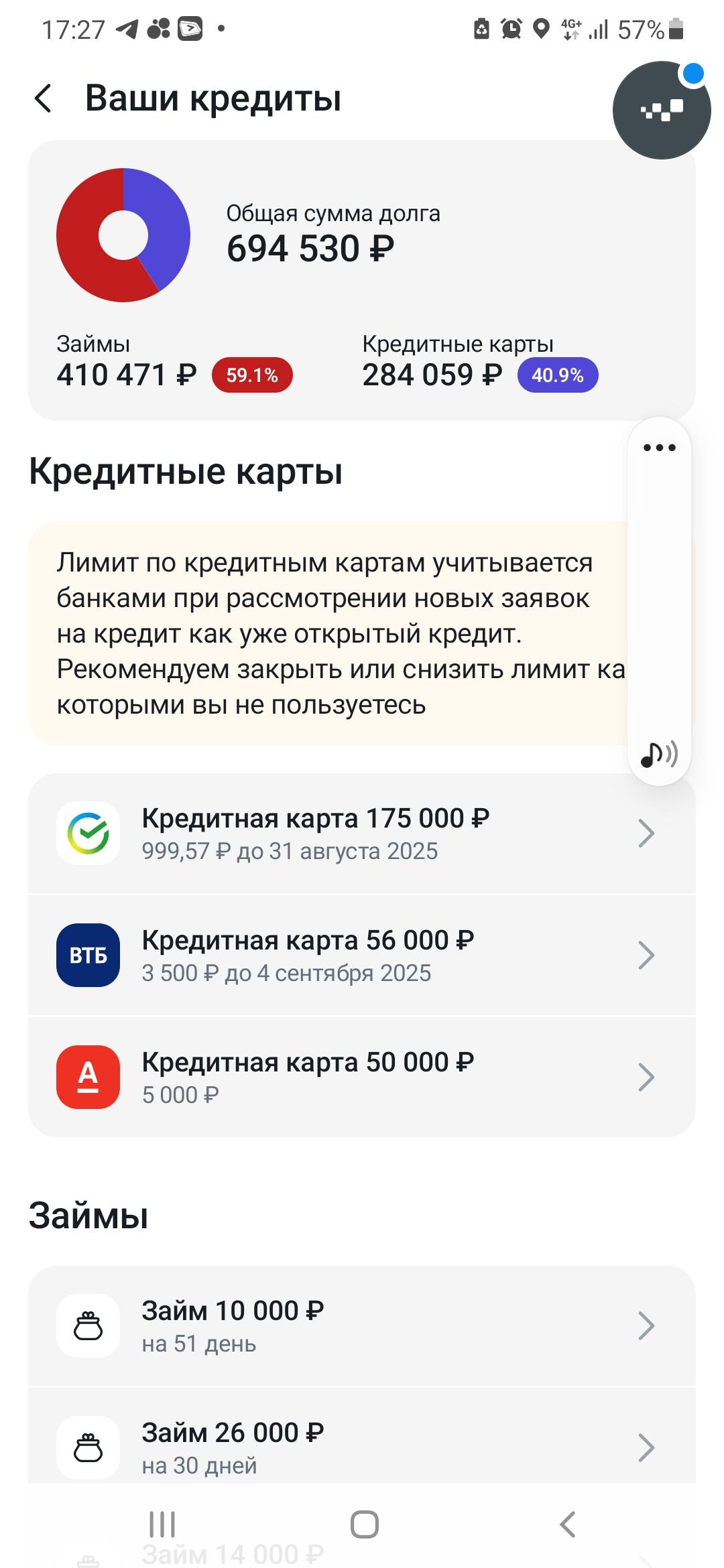Tap the debt donut chart

pos(123,235)
